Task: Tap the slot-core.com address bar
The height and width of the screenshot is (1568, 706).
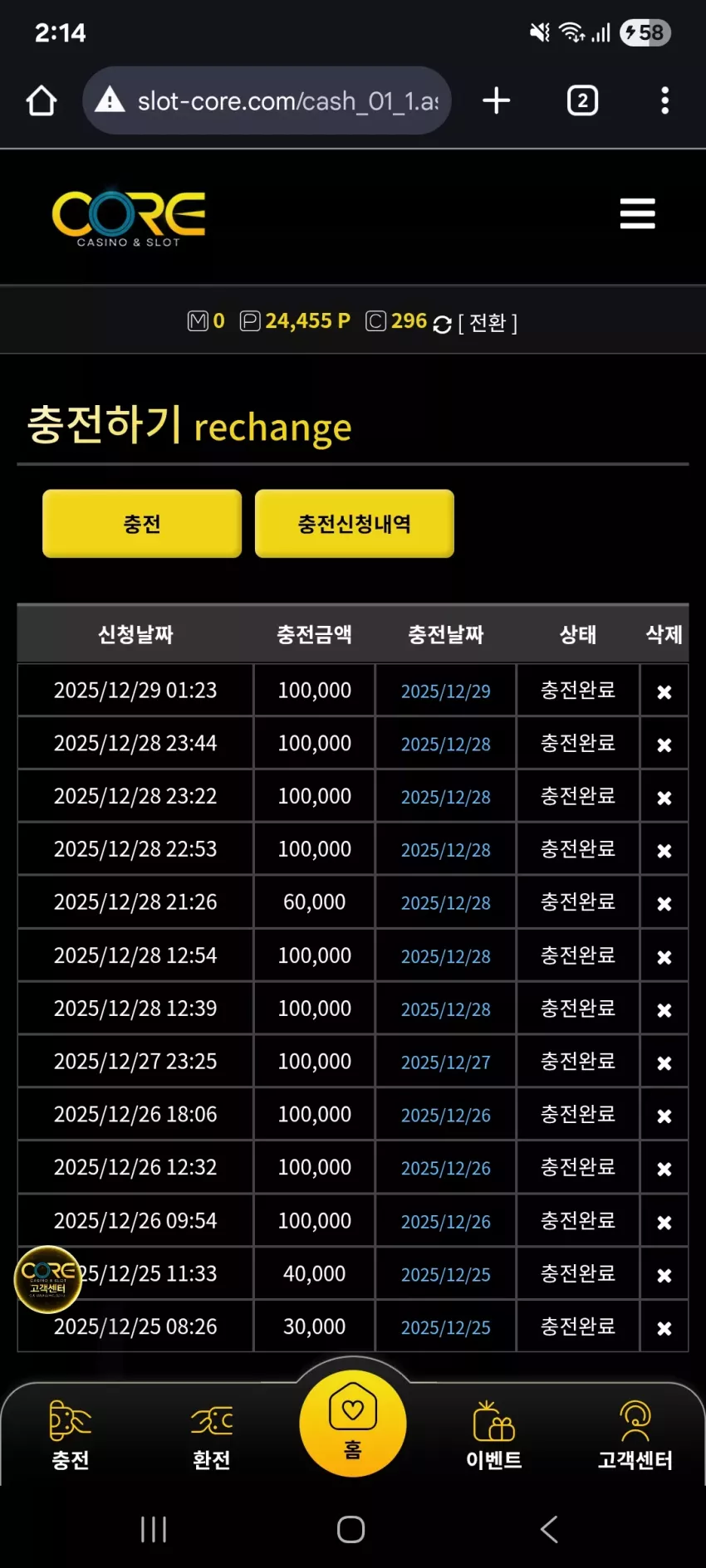Action: click(x=267, y=100)
